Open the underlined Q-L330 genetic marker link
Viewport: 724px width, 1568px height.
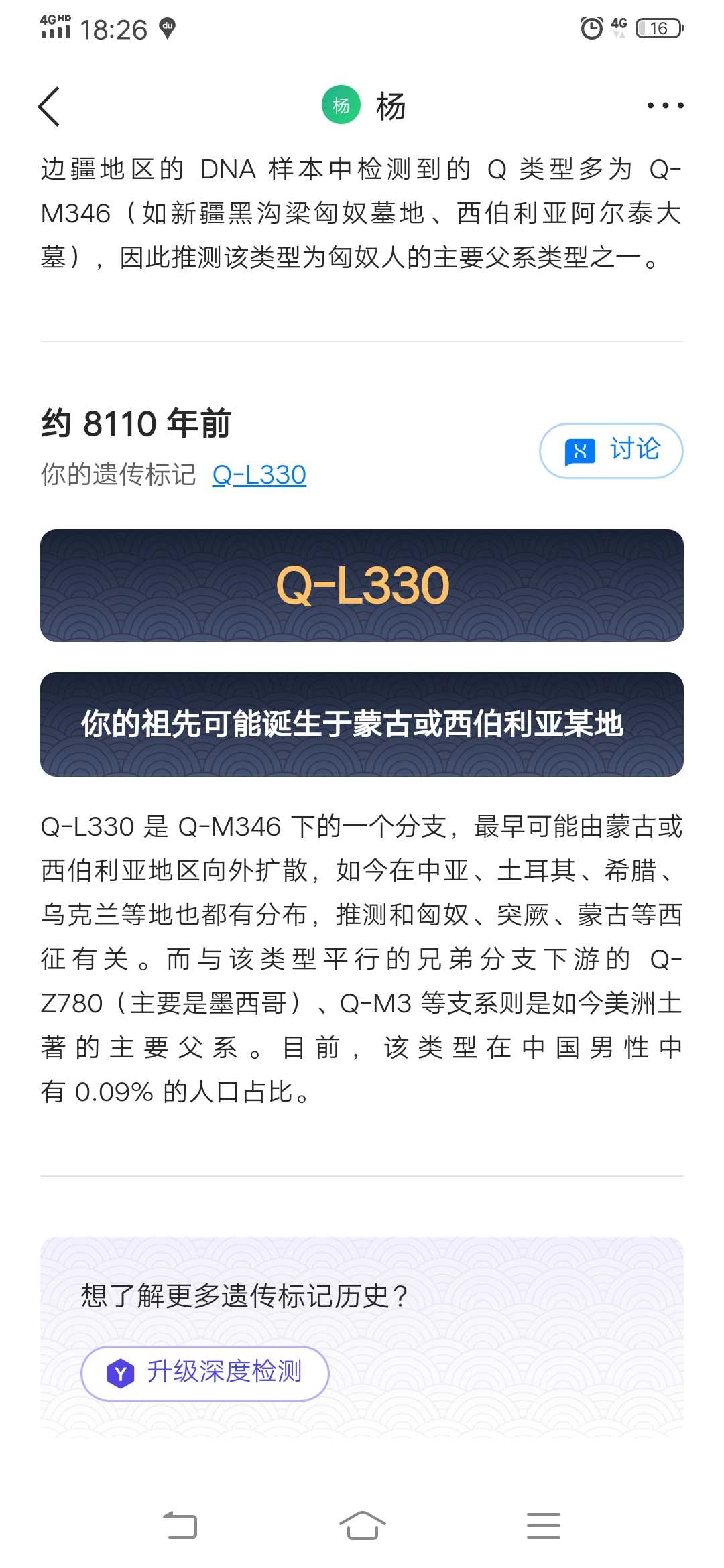click(259, 475)
